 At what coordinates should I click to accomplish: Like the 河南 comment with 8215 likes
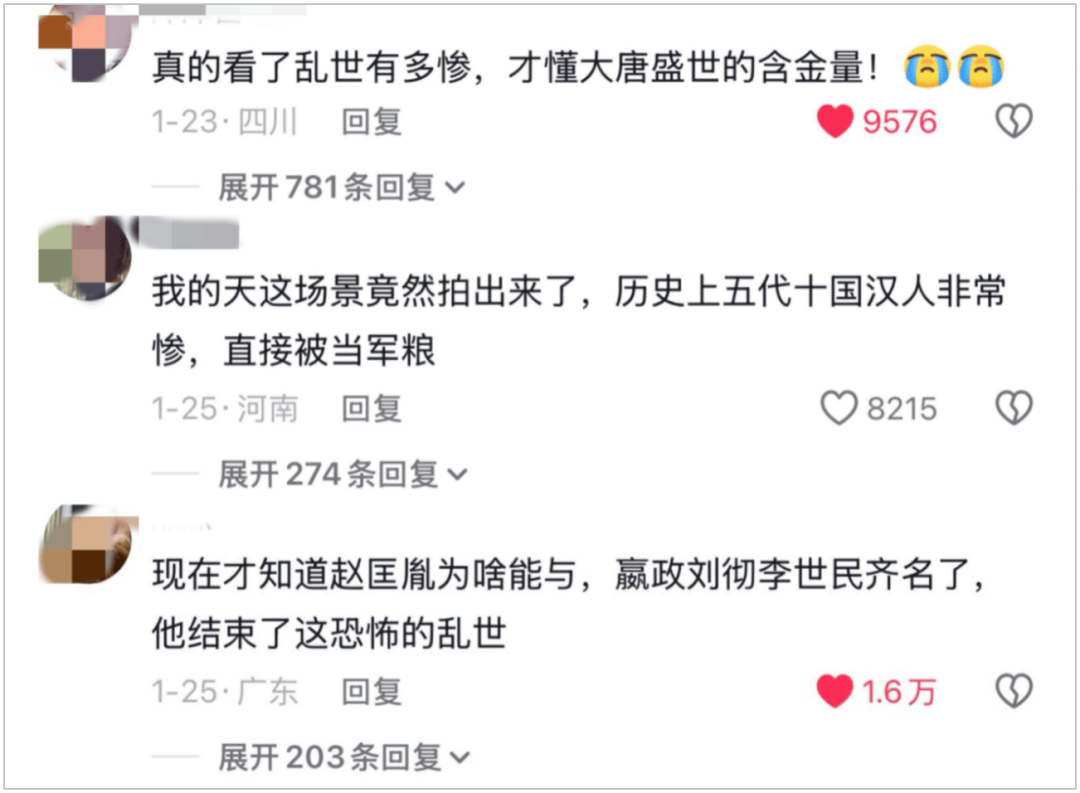coord(838,408)
